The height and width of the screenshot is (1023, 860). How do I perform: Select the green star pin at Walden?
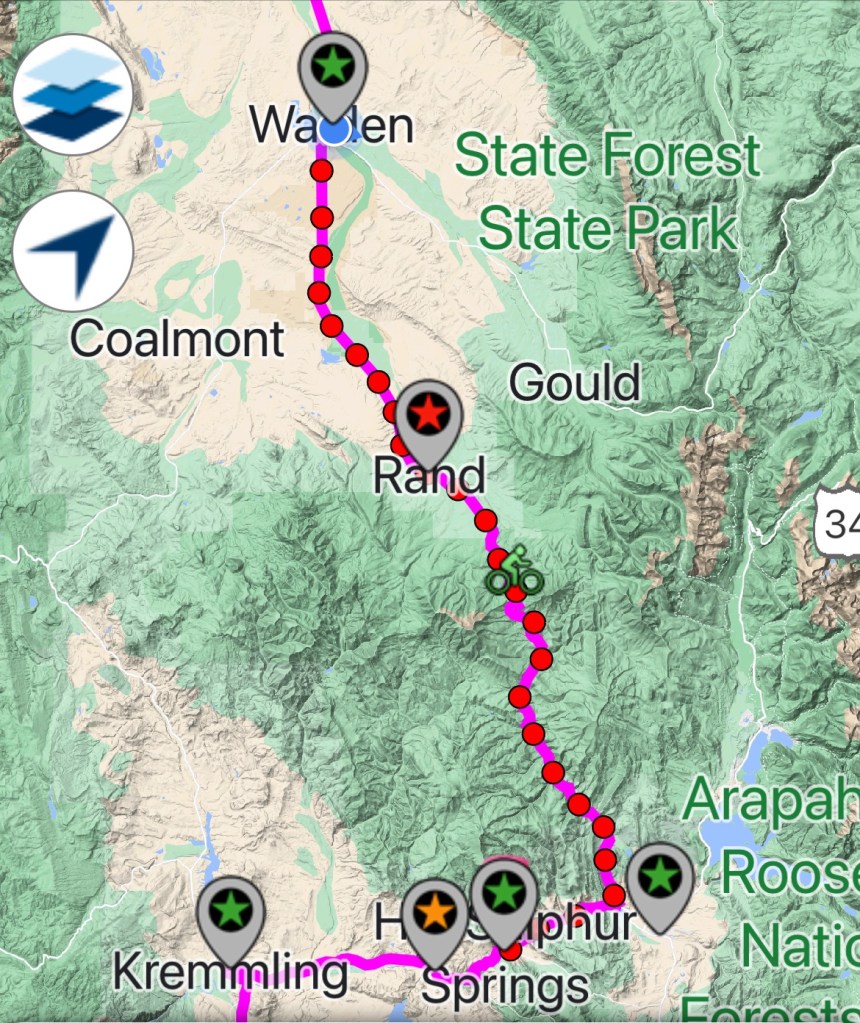[334, 68]
